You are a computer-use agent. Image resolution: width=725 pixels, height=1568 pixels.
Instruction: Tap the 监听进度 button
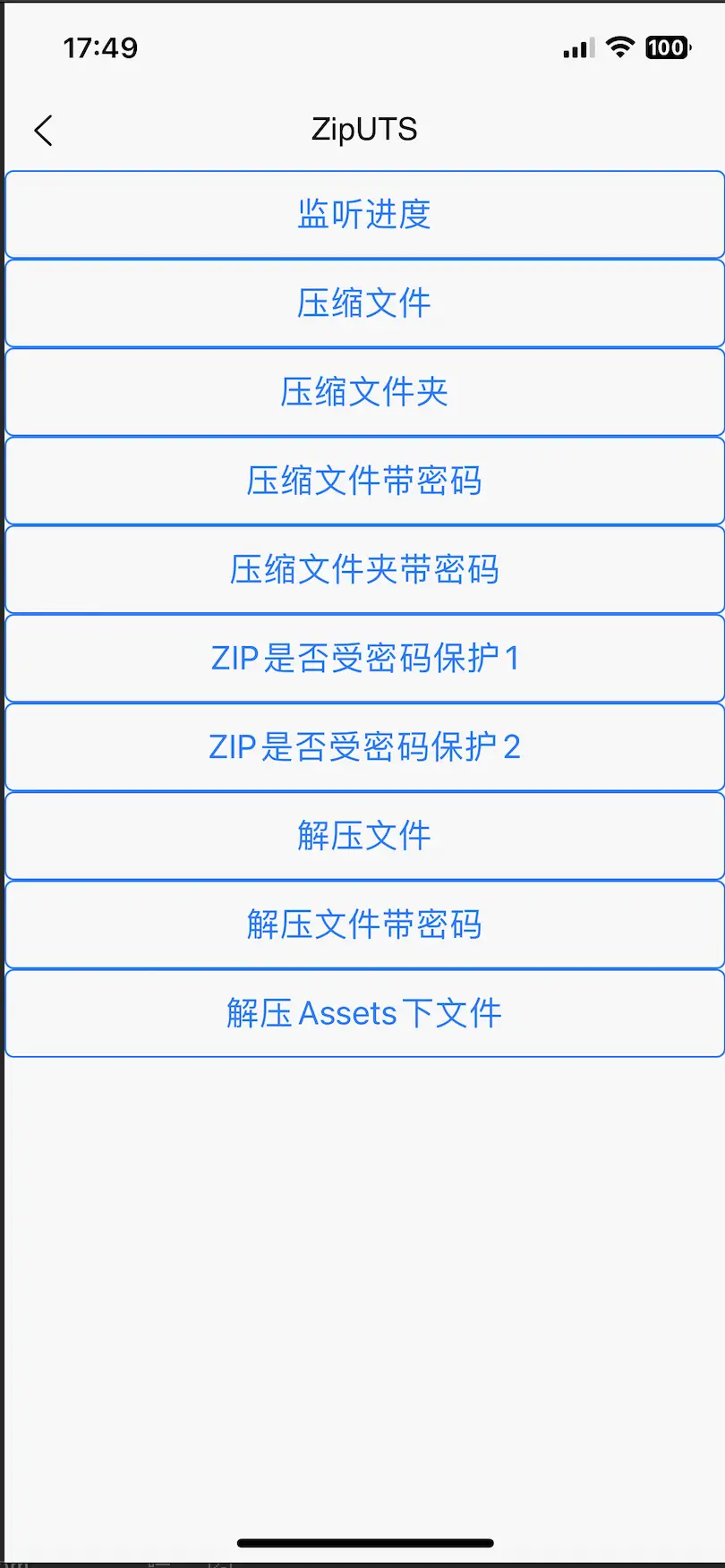coord(363,215)
